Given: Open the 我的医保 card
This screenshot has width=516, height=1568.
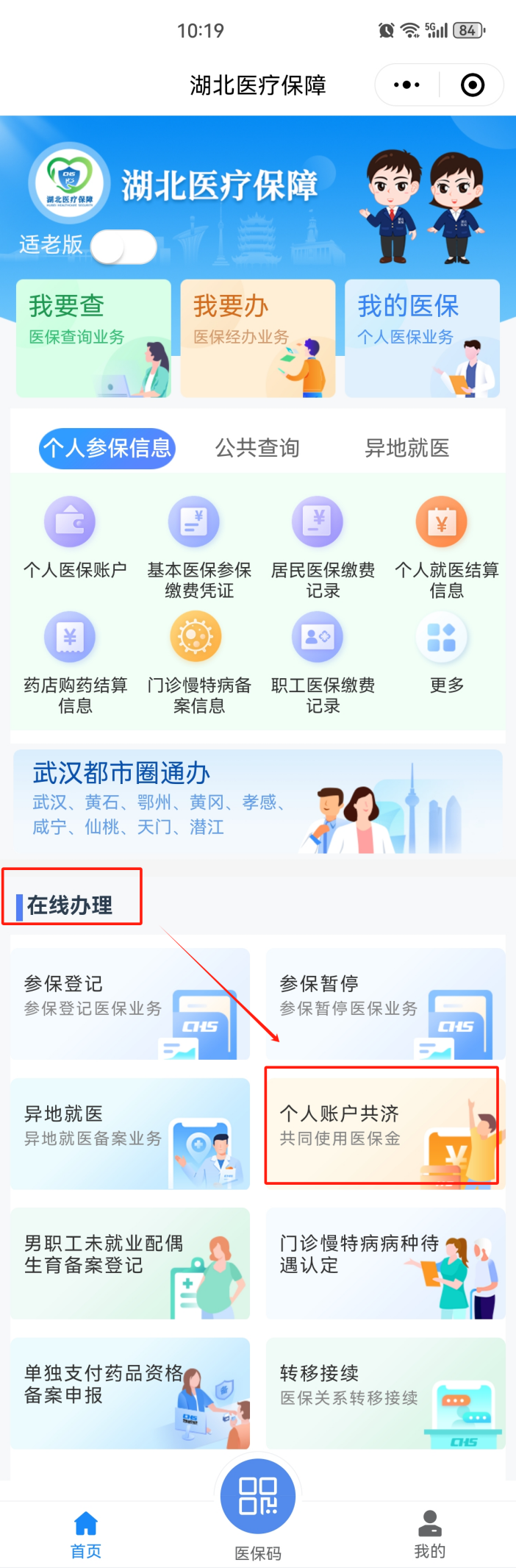Looking at the screenshot, I should (x=422, y=338).
